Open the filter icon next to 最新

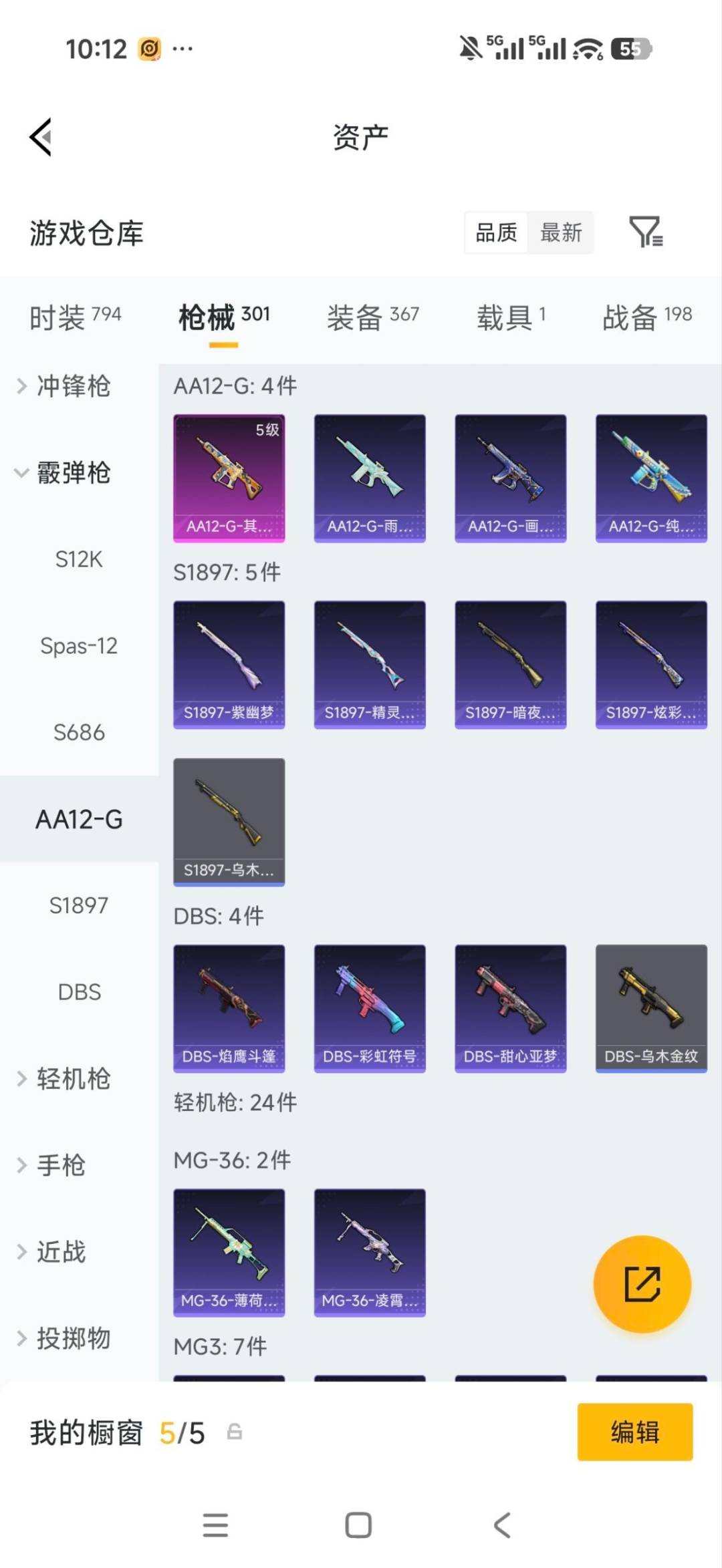click(x=646, y=232)
